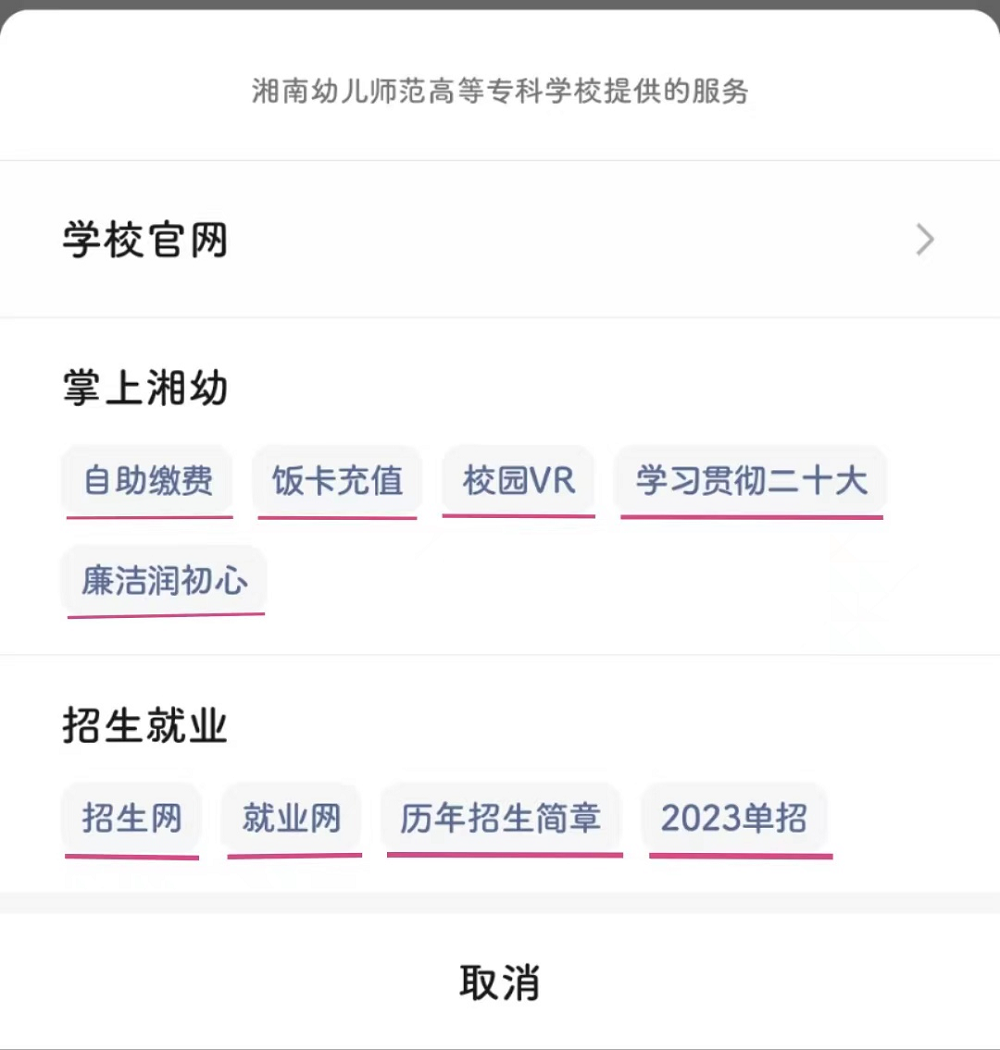Tap the 自助缴费 chip
Image resolution: width=1000 pixels, height=1050 pixels.
[x=148, y=481]
